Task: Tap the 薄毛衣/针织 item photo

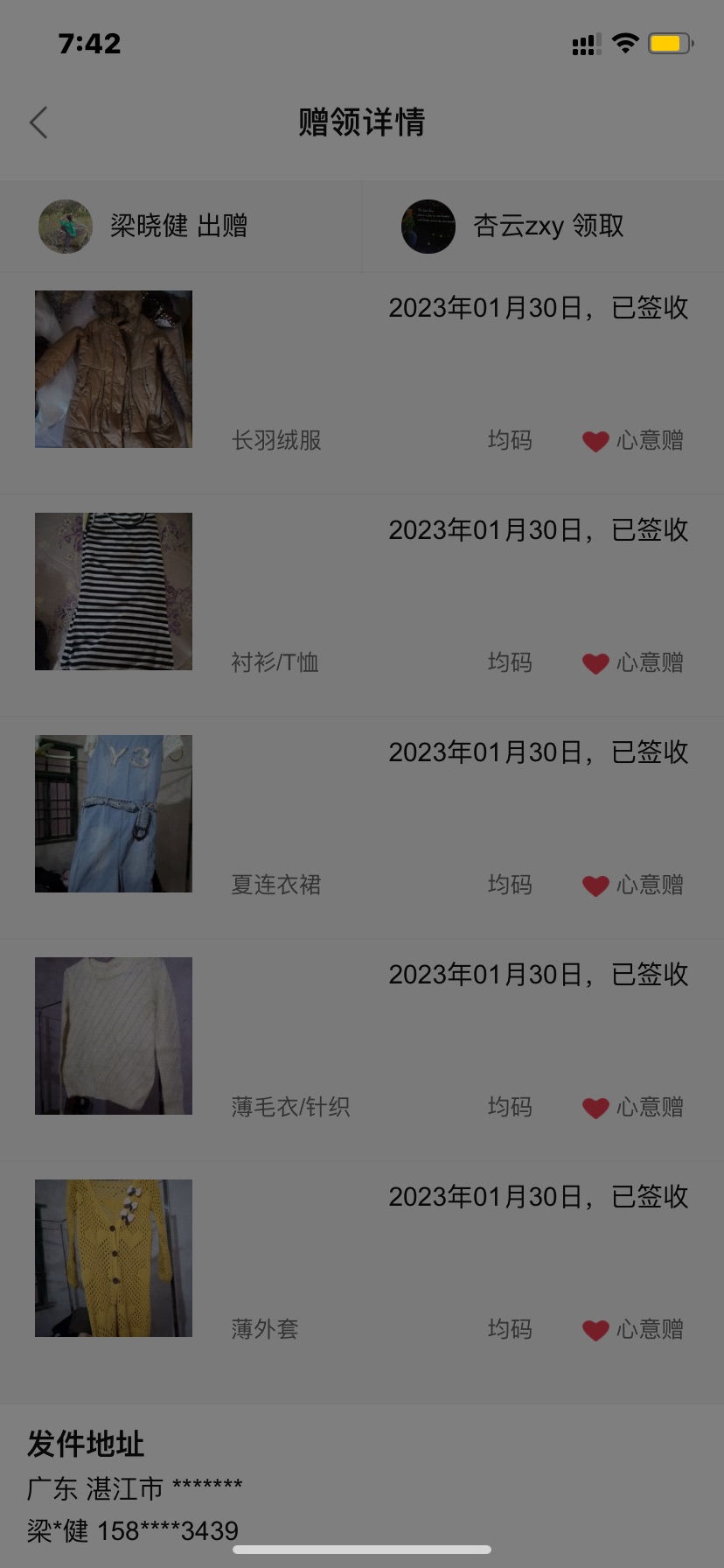Action: click(x=114, y=1036)
